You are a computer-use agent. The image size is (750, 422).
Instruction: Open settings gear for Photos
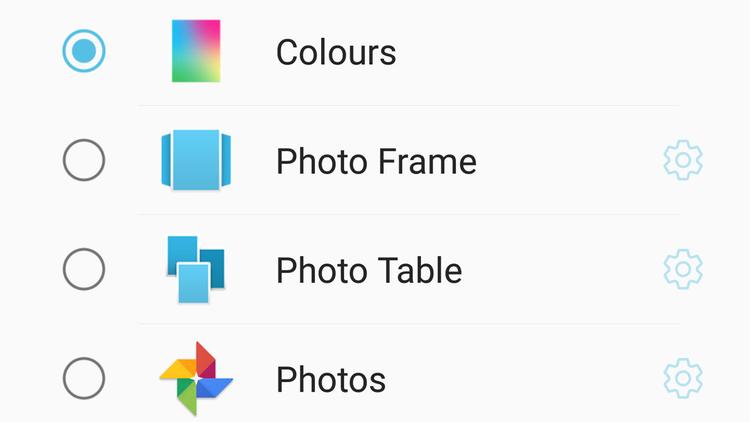click(x=683, y=379)
